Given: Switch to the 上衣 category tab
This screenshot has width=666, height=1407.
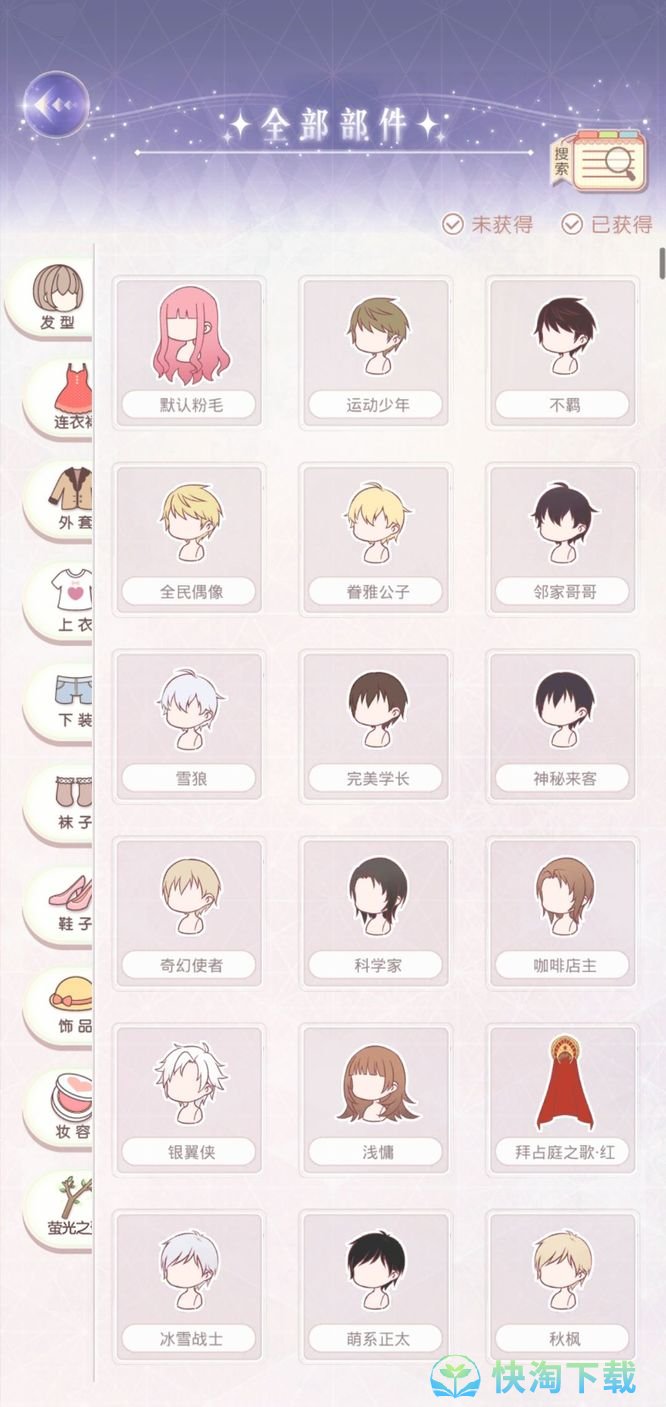Looking at the screenshot, I should [x=68, y=600].
